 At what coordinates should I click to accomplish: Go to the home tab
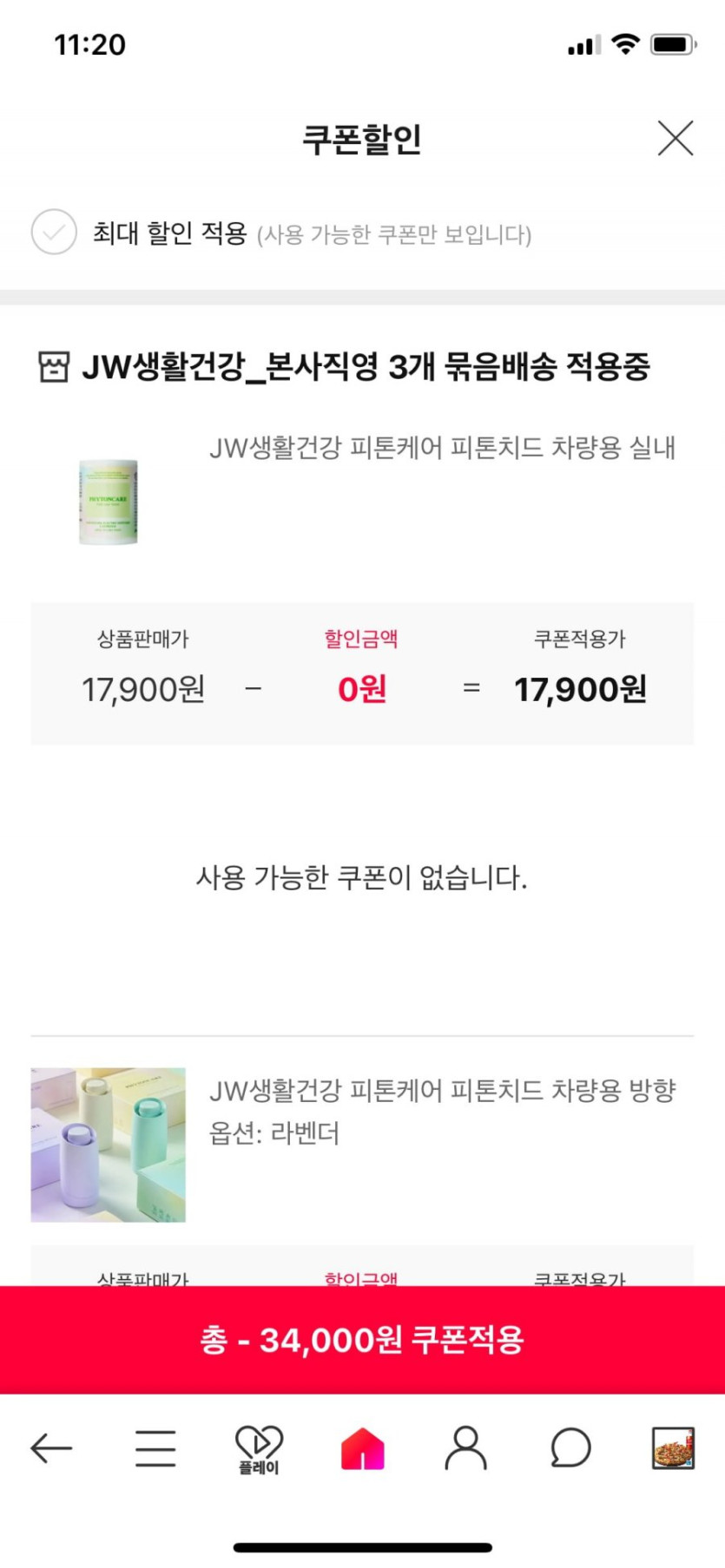click(362, 1448)
